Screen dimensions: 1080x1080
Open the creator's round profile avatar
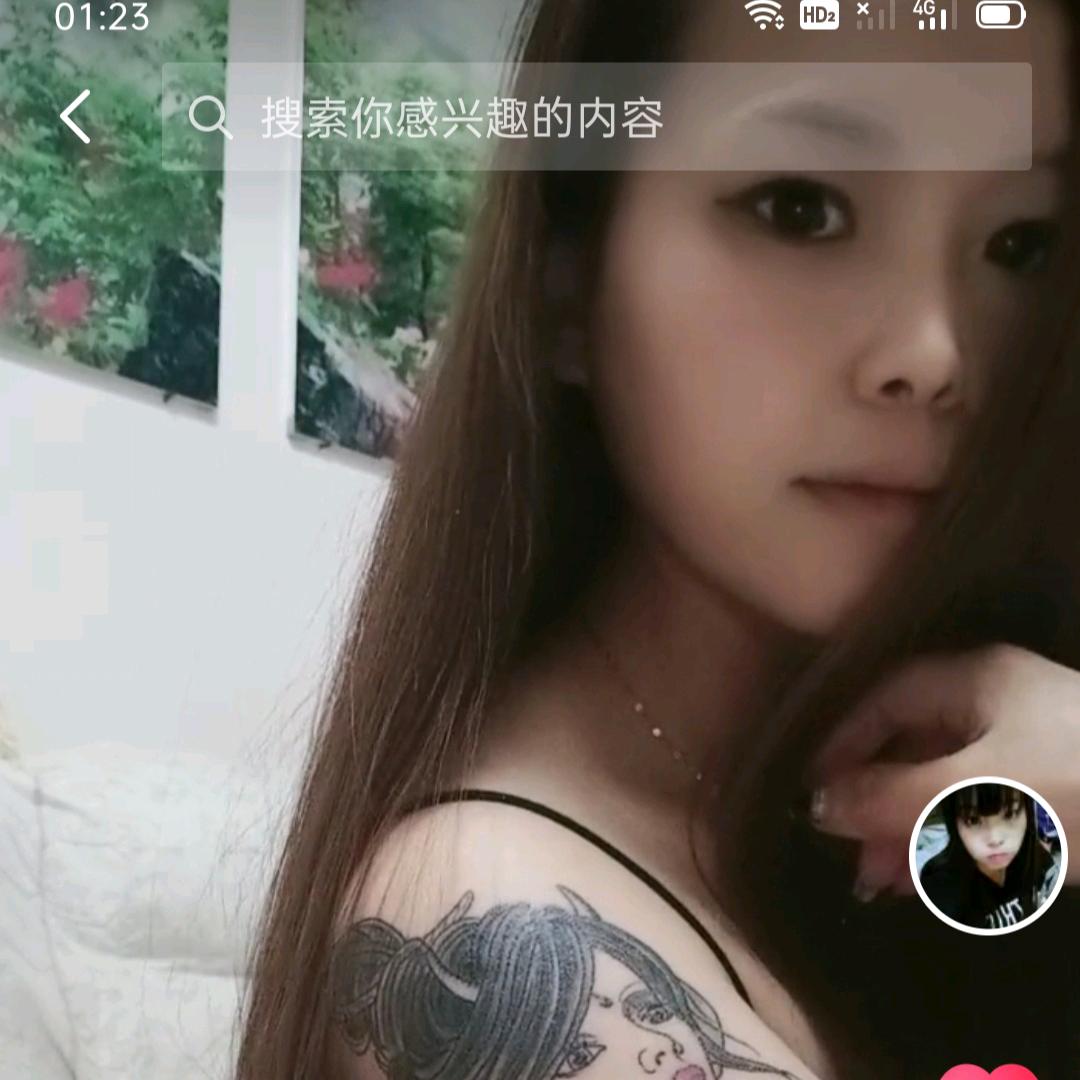988,855
